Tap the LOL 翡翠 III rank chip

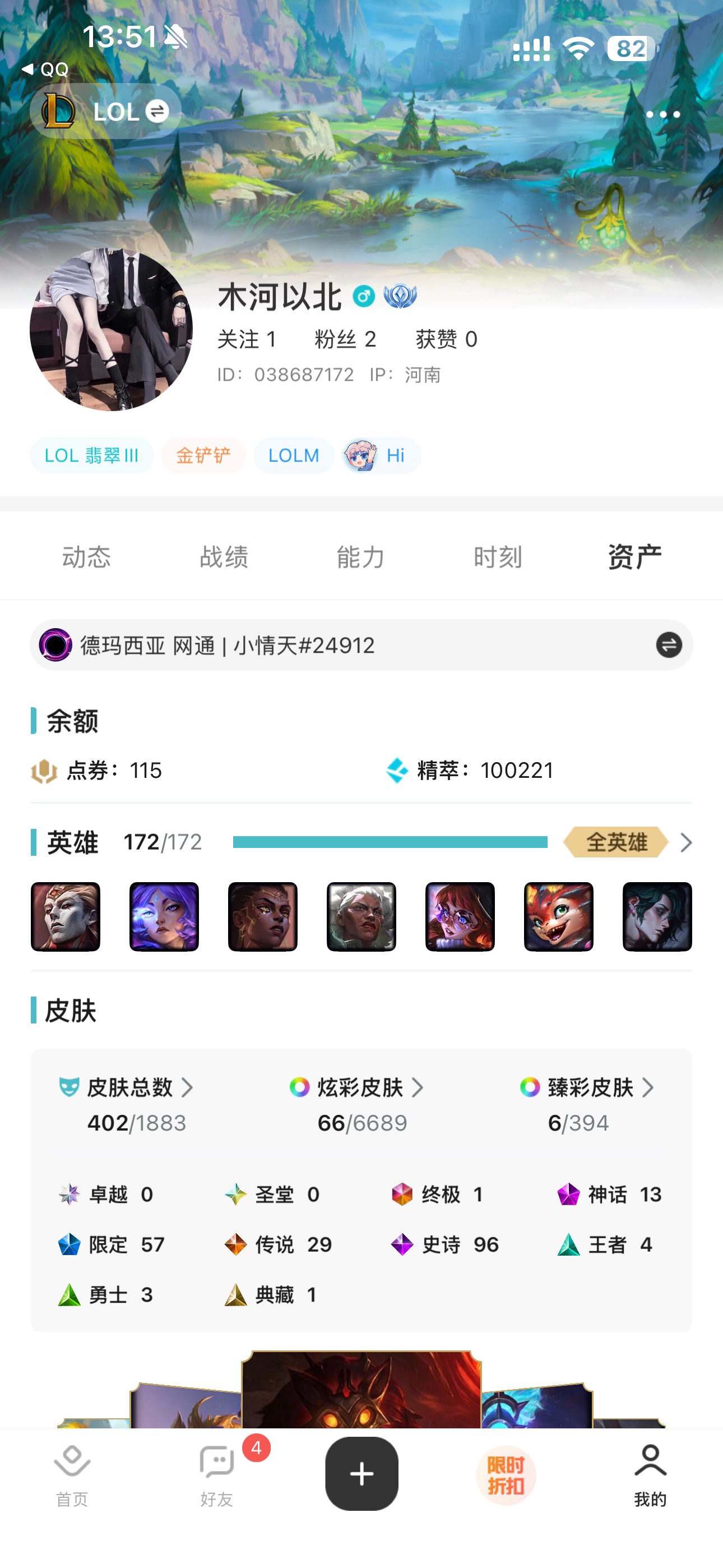pos(91,455)
